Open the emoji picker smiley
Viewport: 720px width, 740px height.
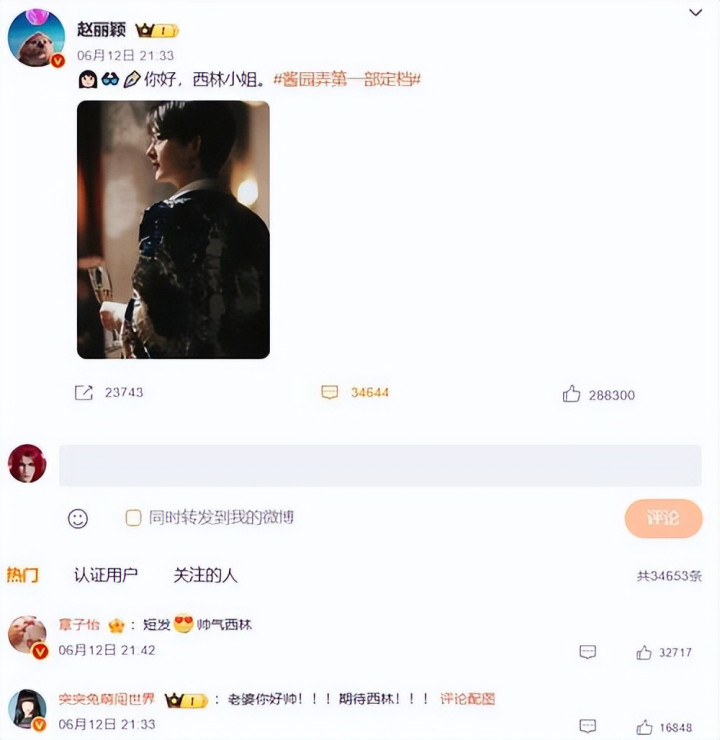tap(78, 518)
